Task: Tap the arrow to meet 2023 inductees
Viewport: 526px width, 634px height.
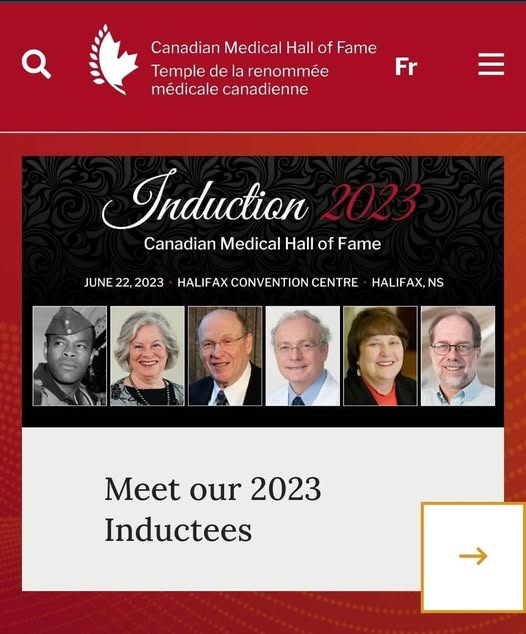Action: (473, 556)
